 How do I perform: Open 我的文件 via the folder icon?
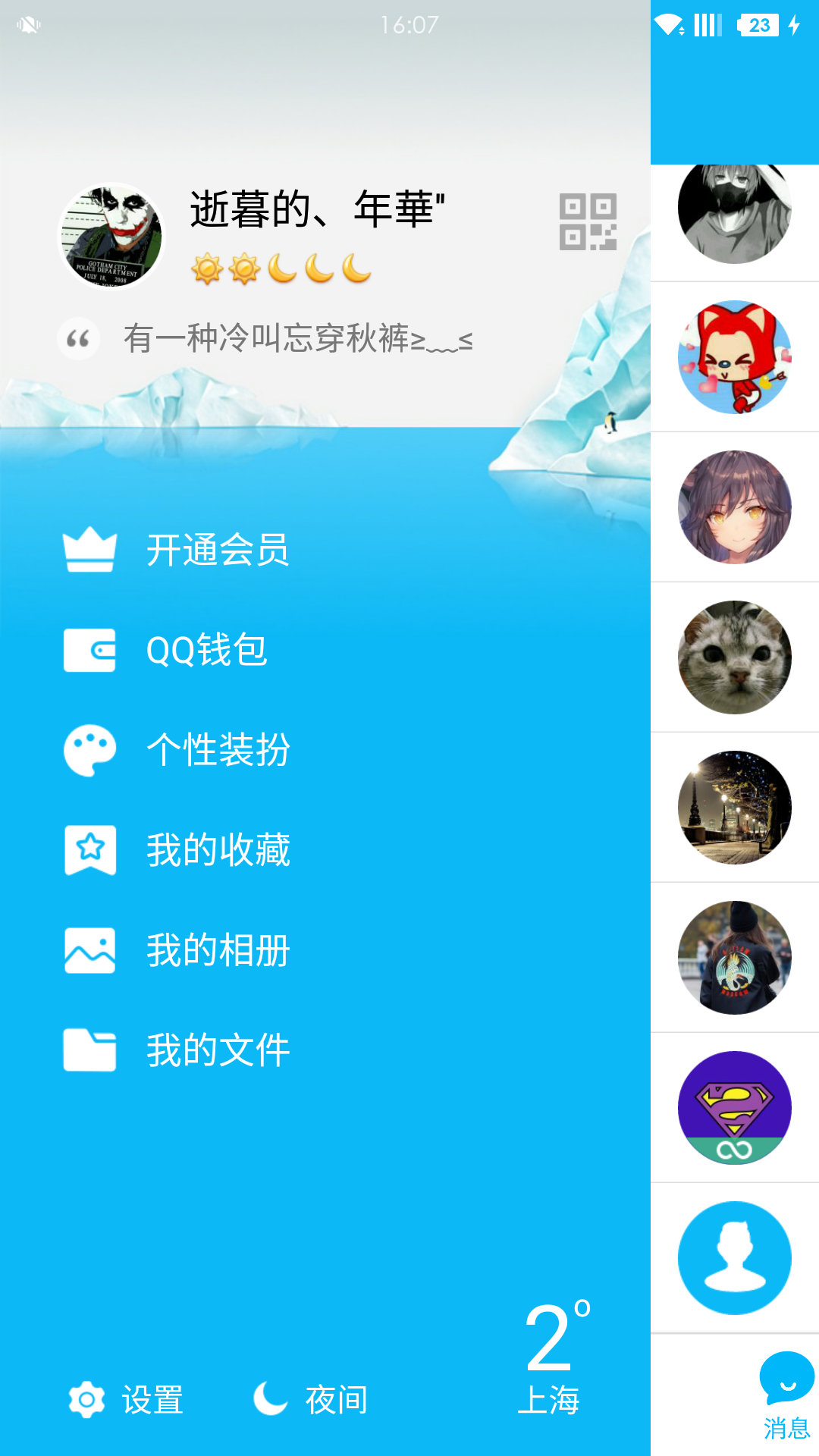coord(90,1050)
